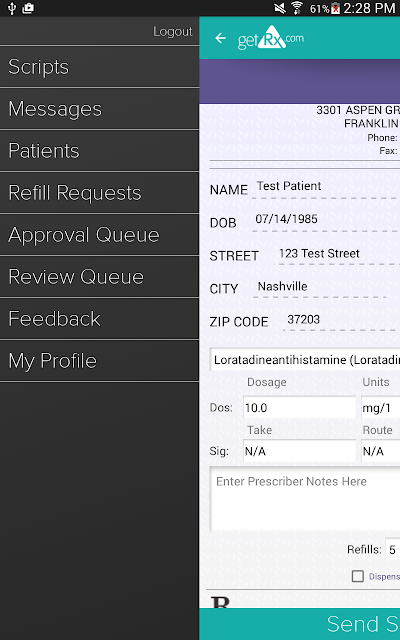400x640 pixels.
Task: Open Messages from the side menu
Action: 100,109
